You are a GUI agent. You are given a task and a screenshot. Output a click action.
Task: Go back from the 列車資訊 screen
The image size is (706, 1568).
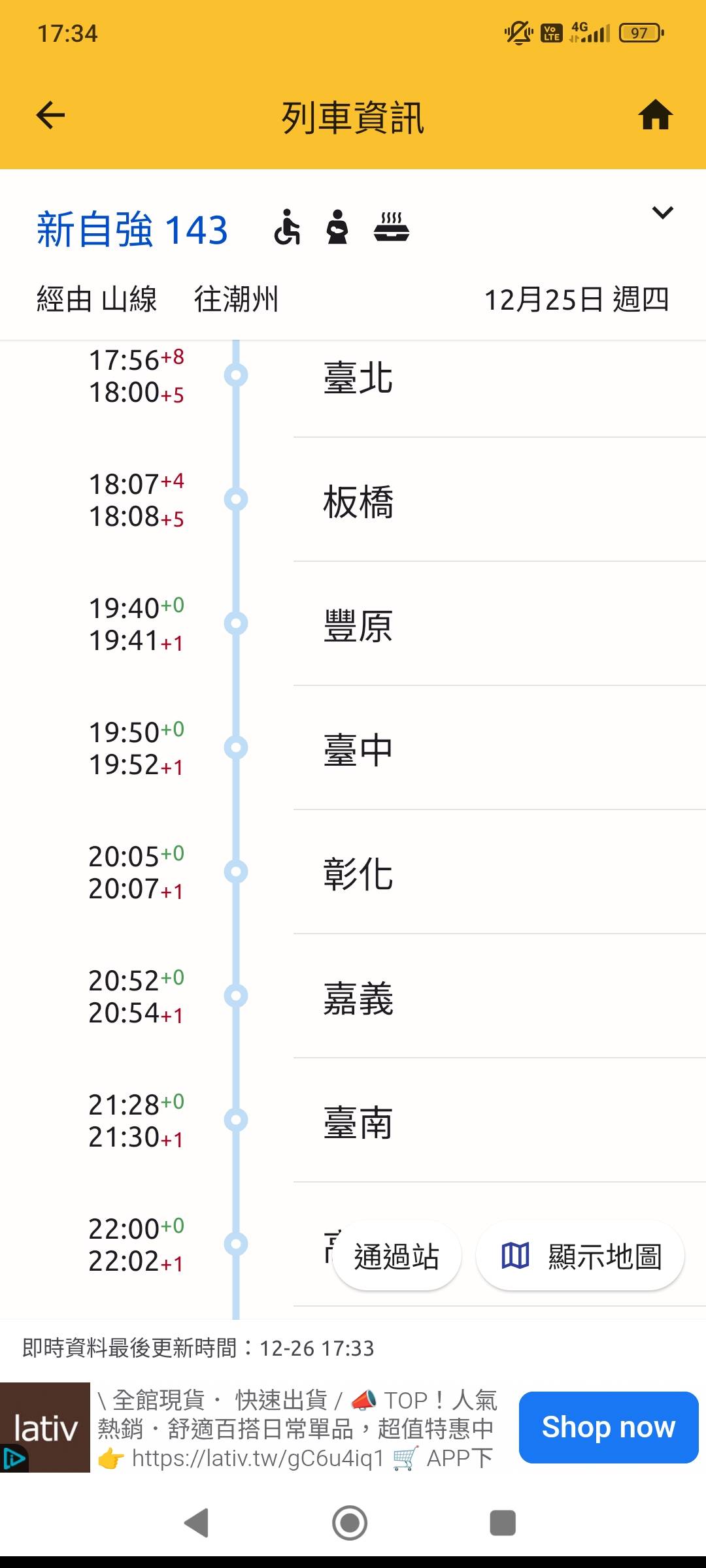pos(50,116)
